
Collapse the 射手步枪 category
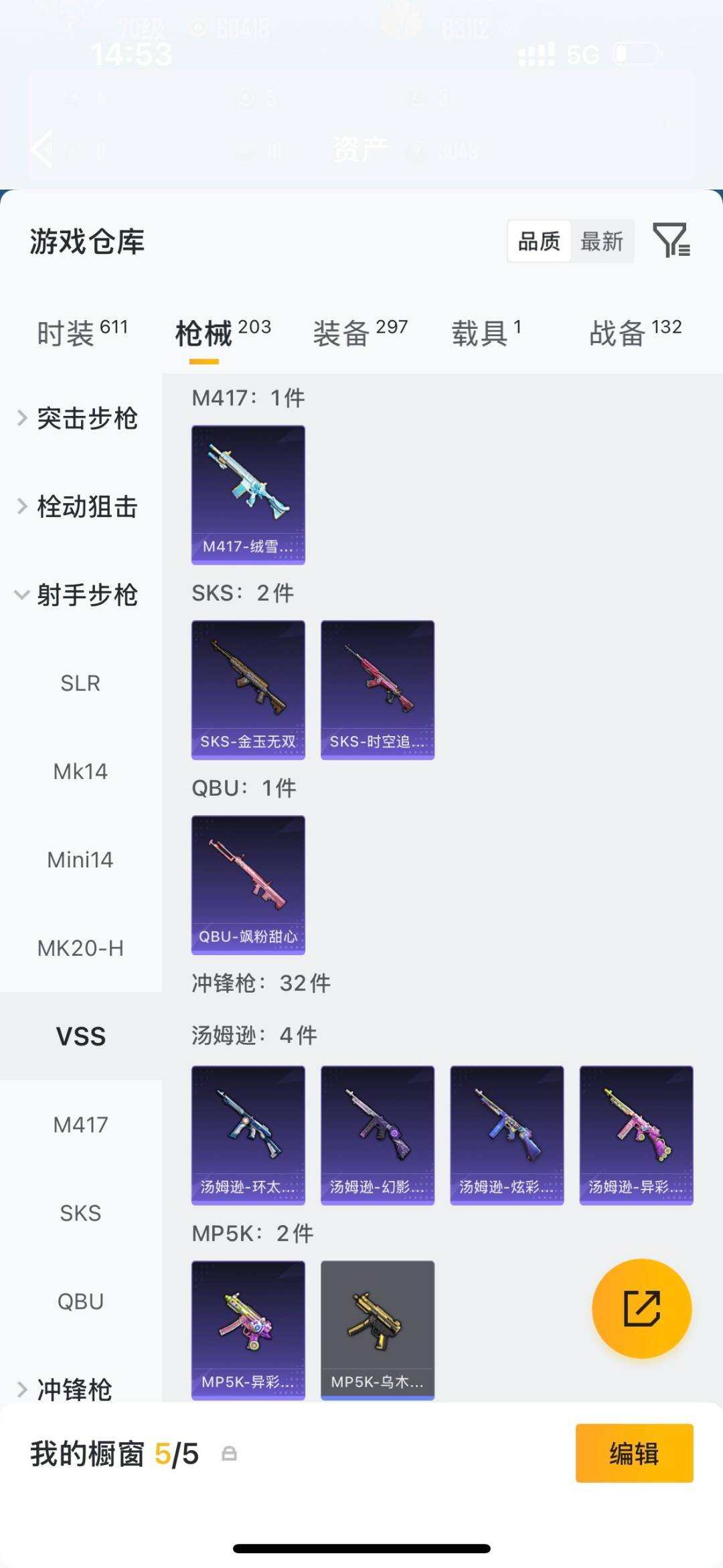pyautogui.click(x=88, y=595)
